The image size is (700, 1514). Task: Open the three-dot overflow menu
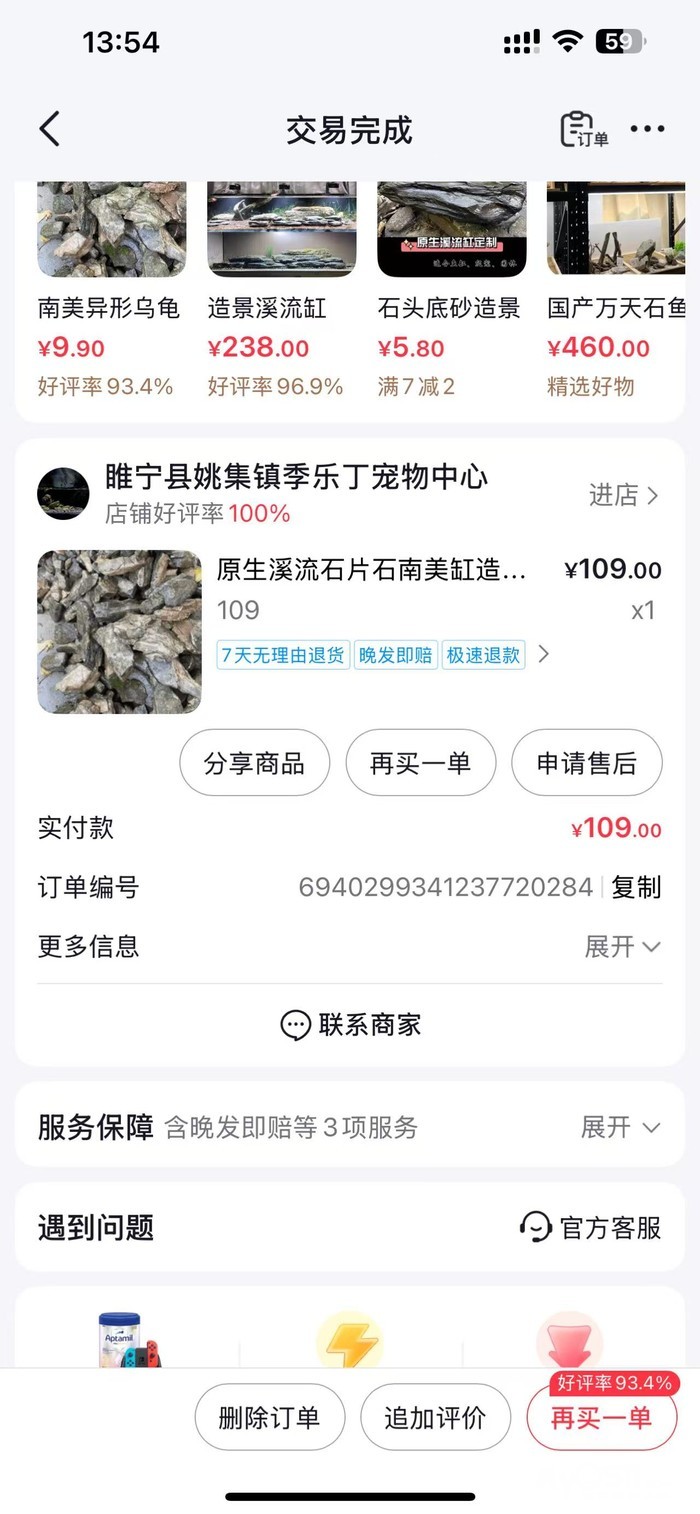point(647,130)
